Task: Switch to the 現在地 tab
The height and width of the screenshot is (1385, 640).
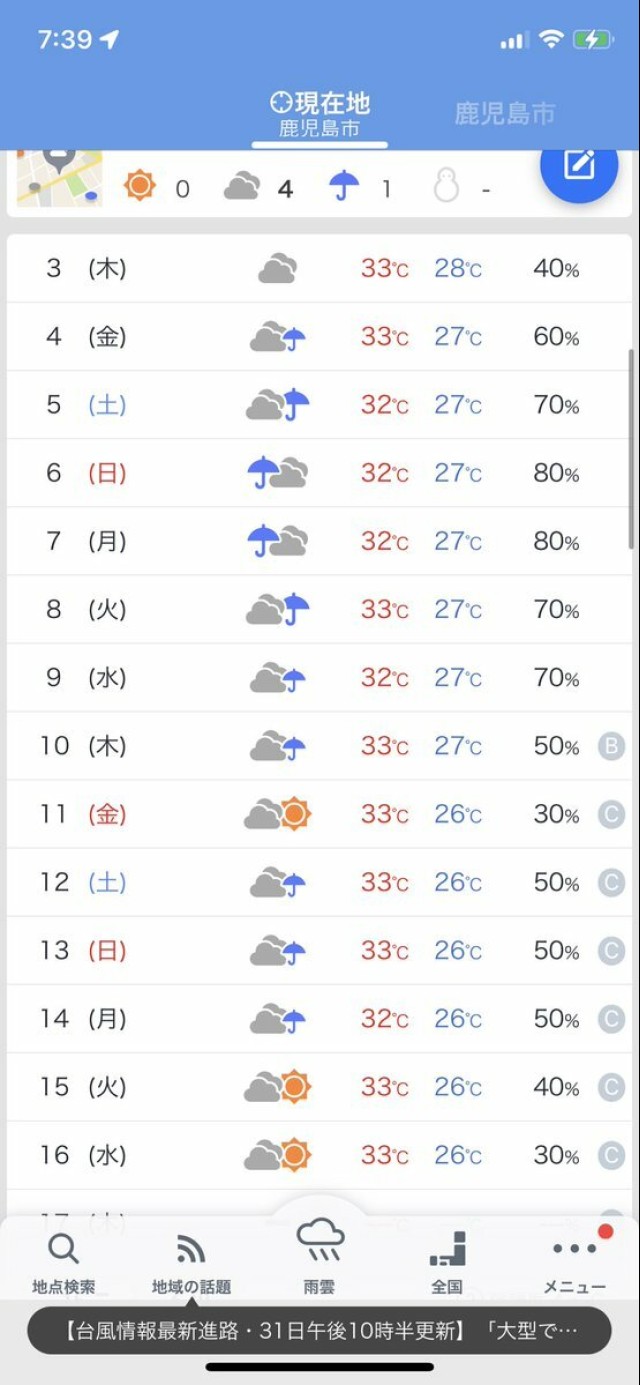Action: 320,114
